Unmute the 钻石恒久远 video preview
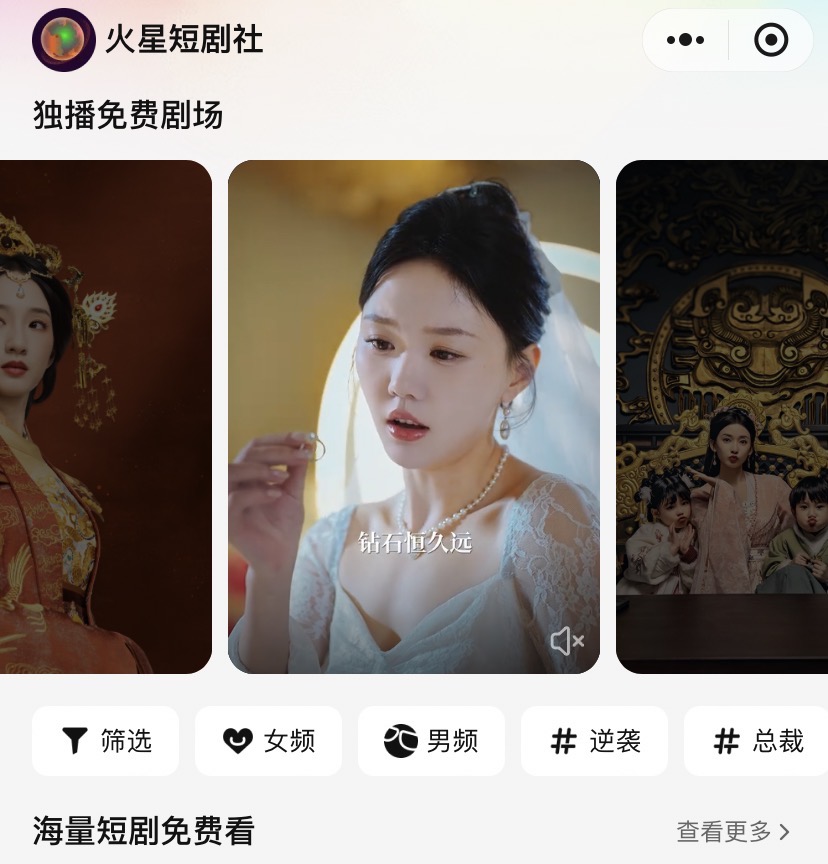 click(x=567, y=640)
